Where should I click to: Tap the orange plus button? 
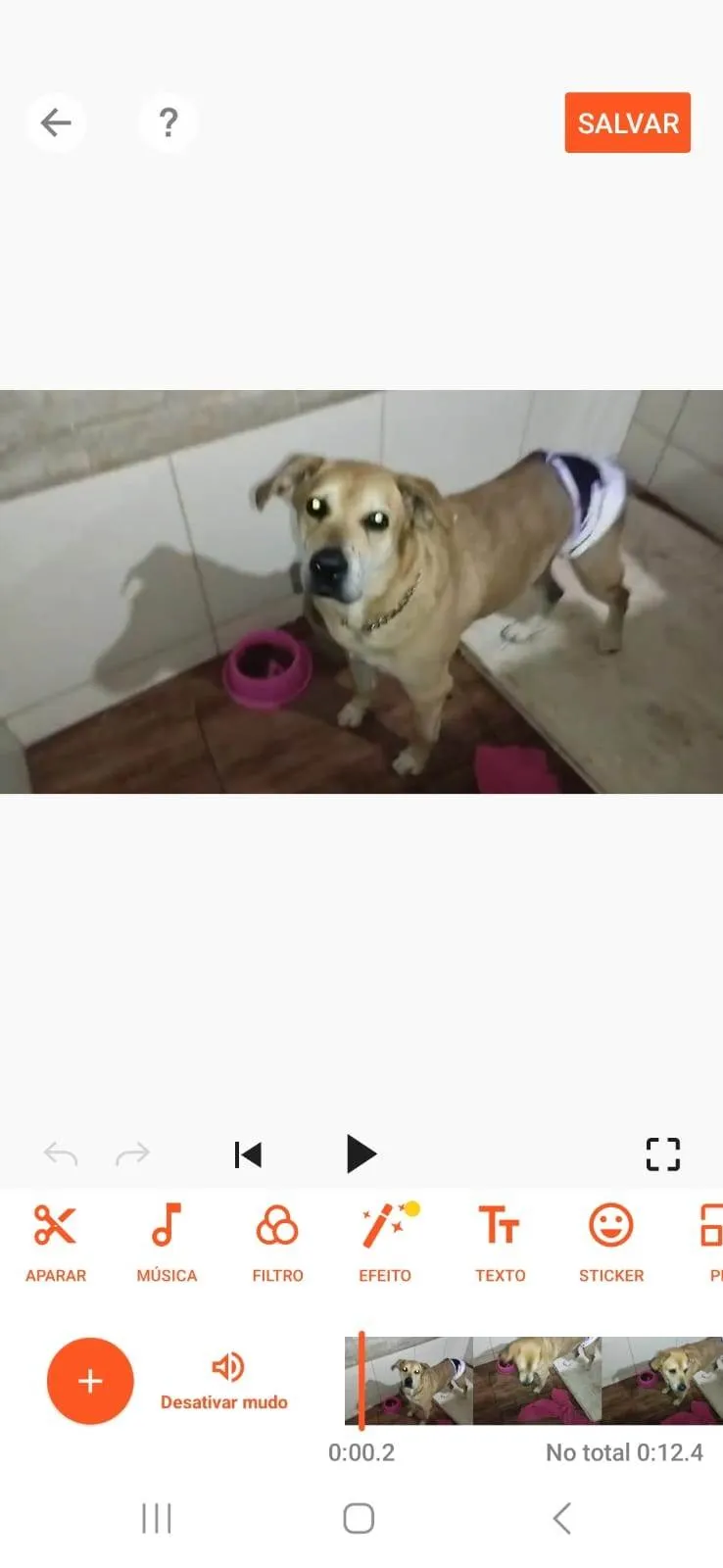90,1381
